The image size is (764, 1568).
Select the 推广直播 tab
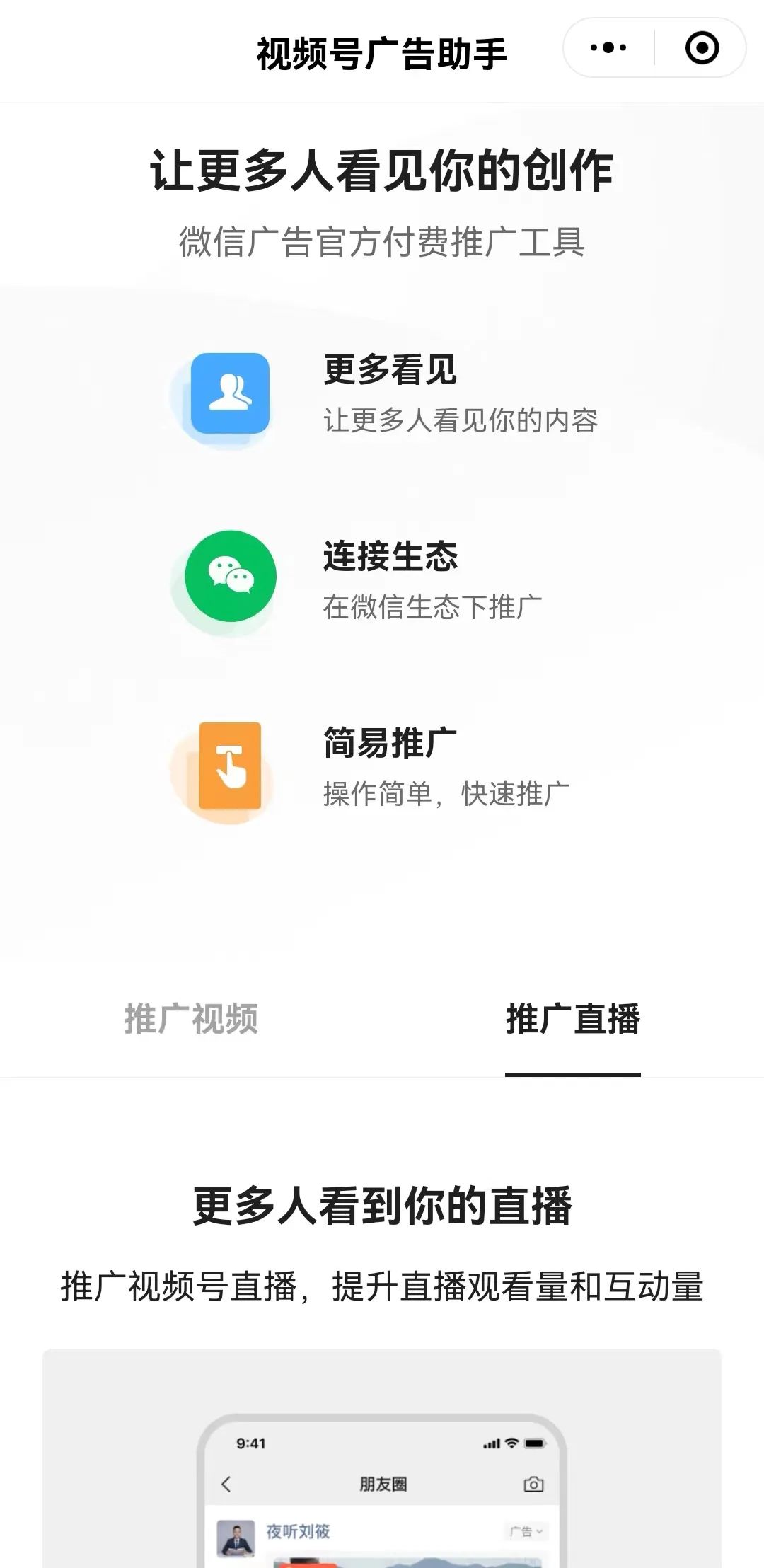[x=572, y=1020]
